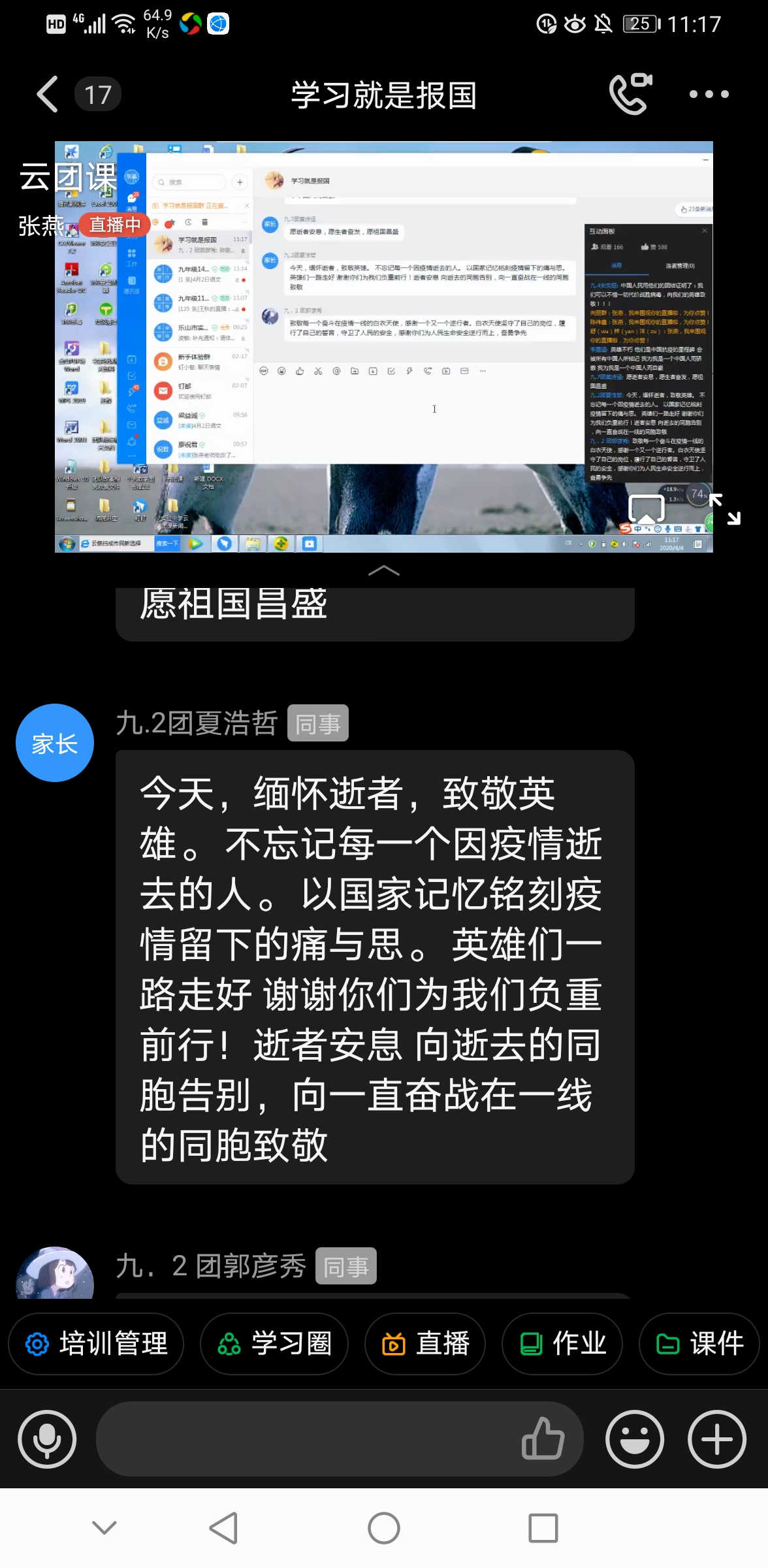Open the overflow menu for group options
The height and width of the screenshot is (1568, 768).
coord(709,95)
